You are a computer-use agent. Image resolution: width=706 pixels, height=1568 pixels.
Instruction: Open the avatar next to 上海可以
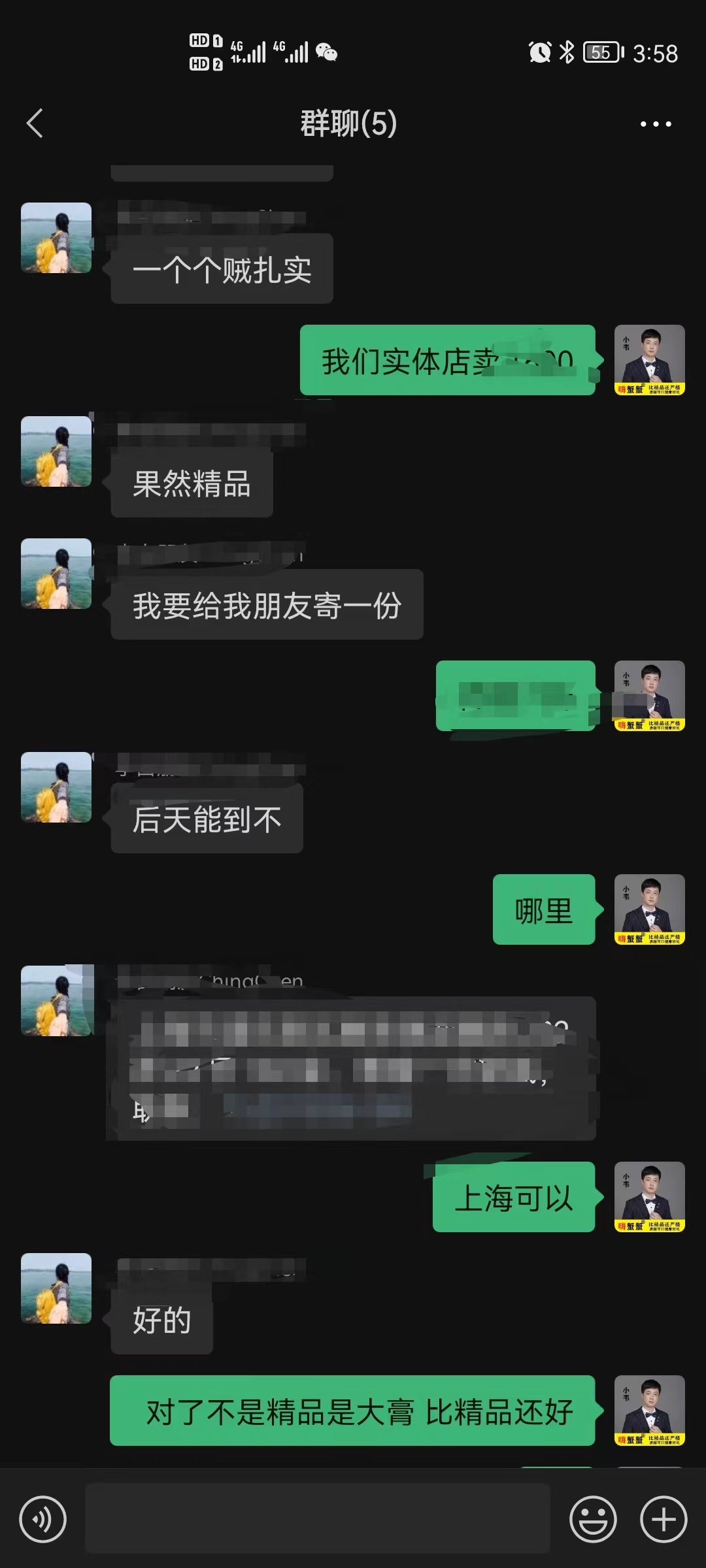[x=650, y=1197]
